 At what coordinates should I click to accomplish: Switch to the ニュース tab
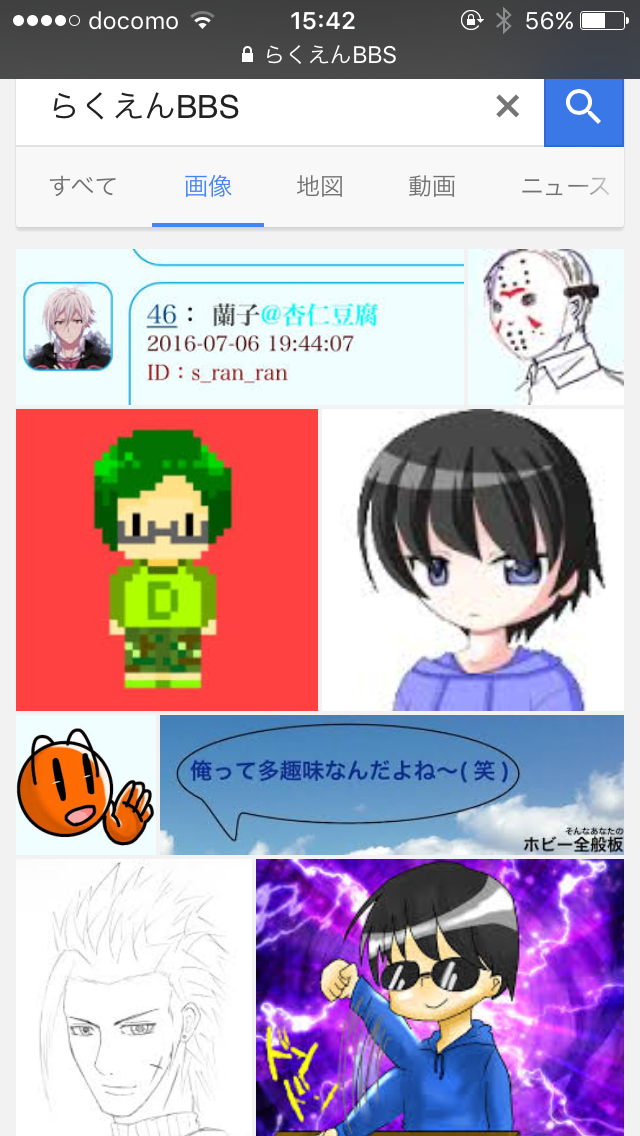(565, 186)
